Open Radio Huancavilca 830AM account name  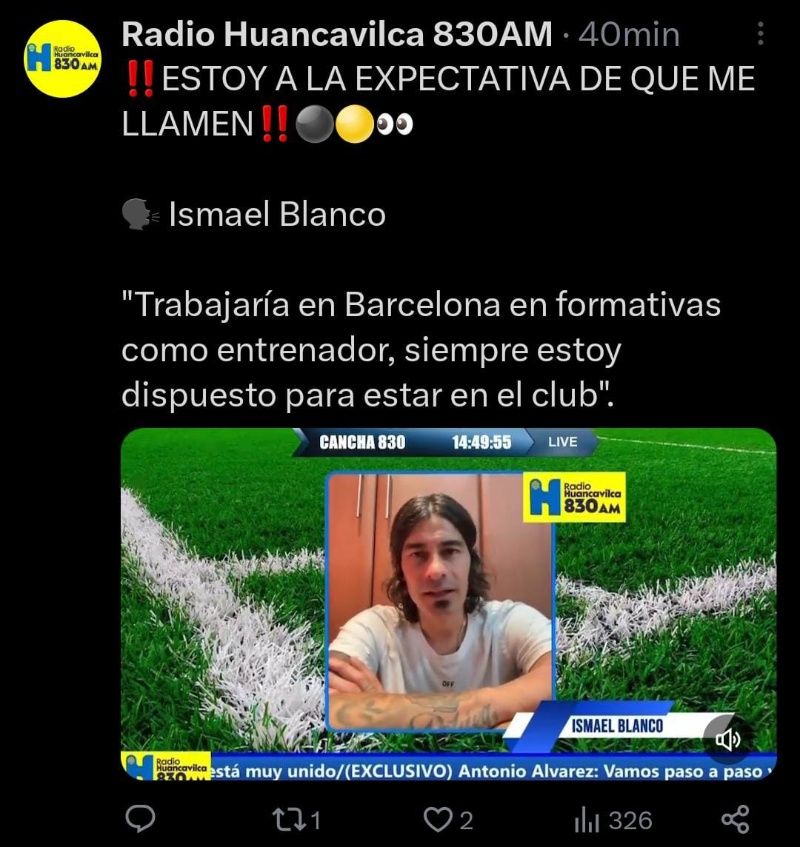pyautogui.click(x=336, y=35)
